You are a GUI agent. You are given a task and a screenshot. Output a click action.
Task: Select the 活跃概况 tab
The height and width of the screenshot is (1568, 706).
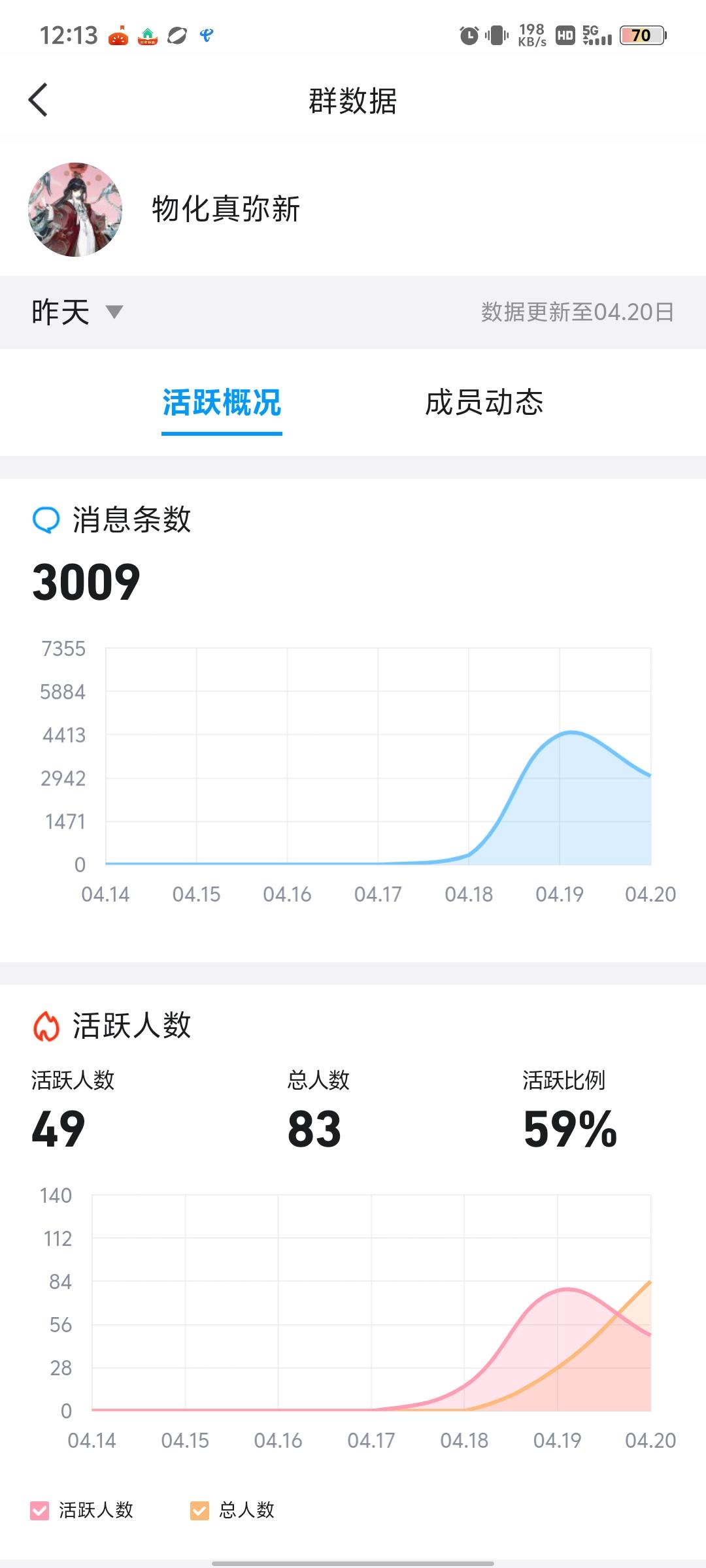tap(222, 404)
